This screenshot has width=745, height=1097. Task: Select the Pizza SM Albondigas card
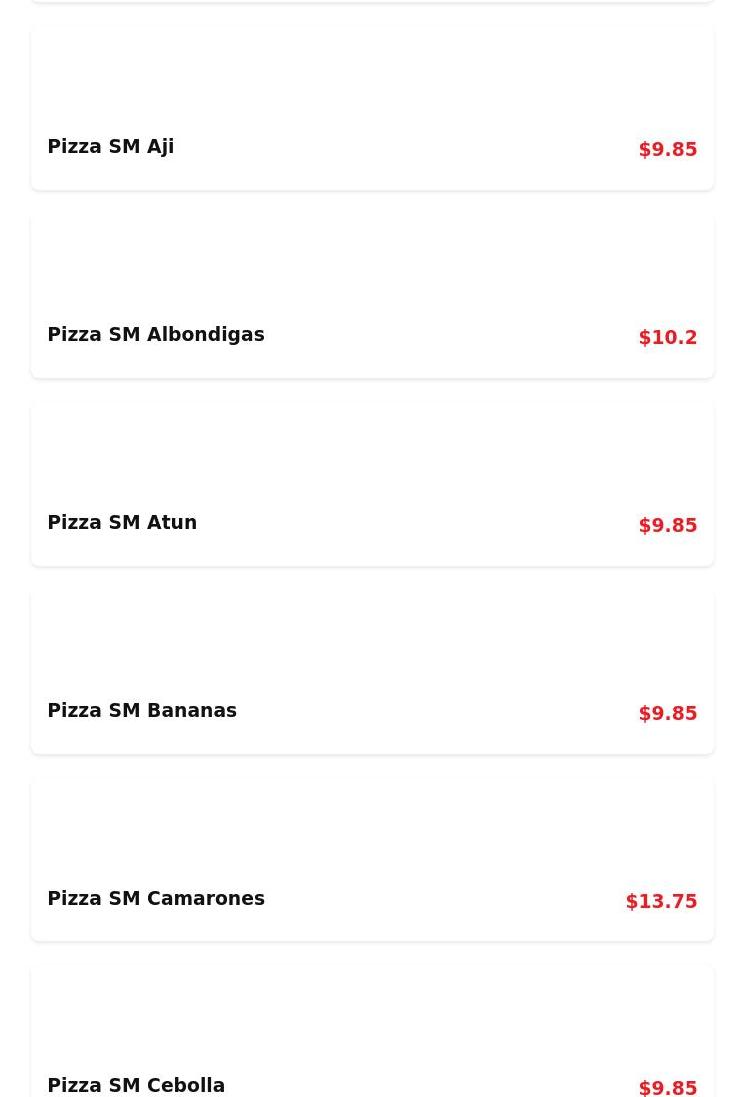372,297
